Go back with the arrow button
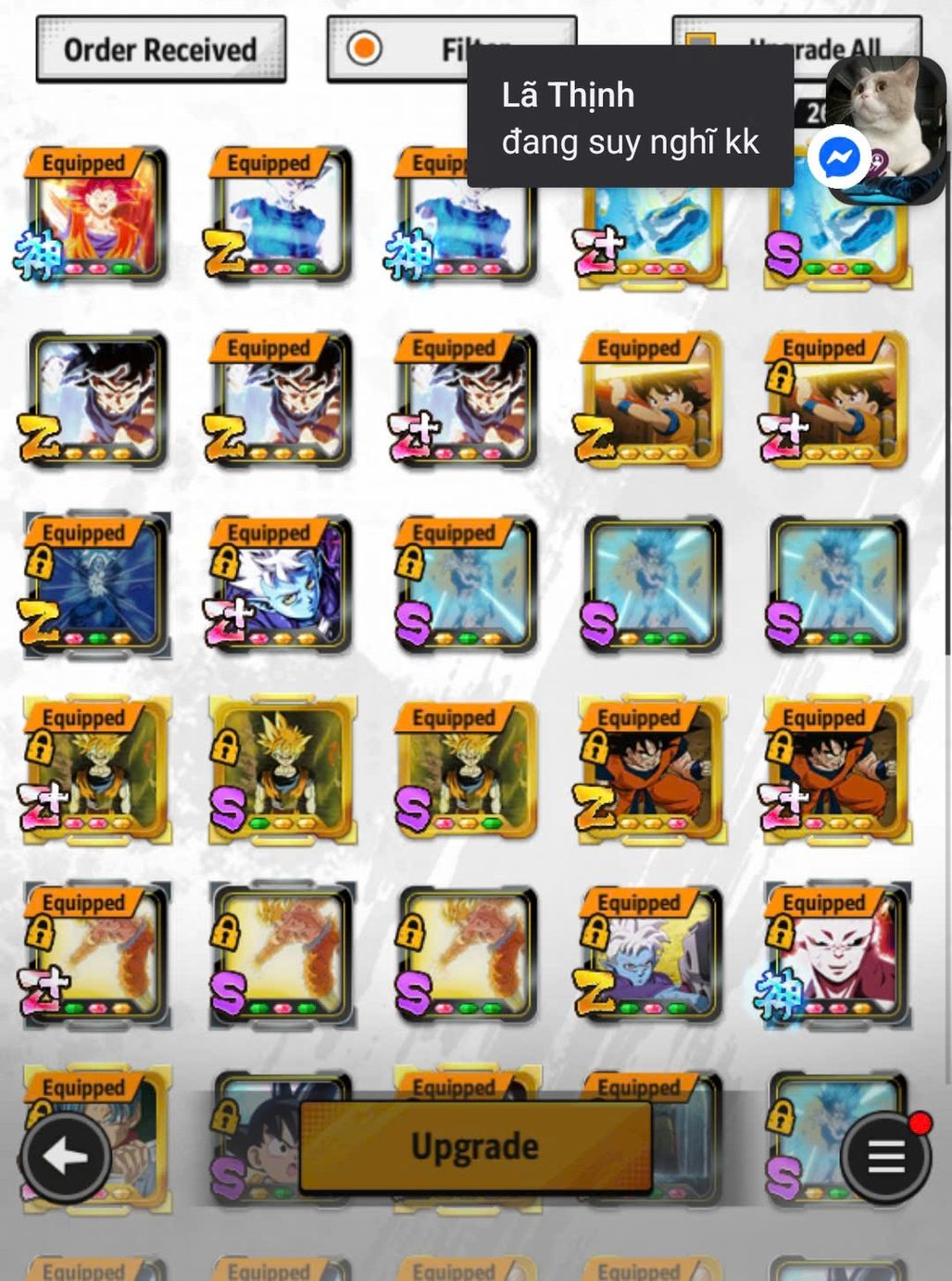The height and width of the screenshot is (1281, 952). tap(66, 1157)
